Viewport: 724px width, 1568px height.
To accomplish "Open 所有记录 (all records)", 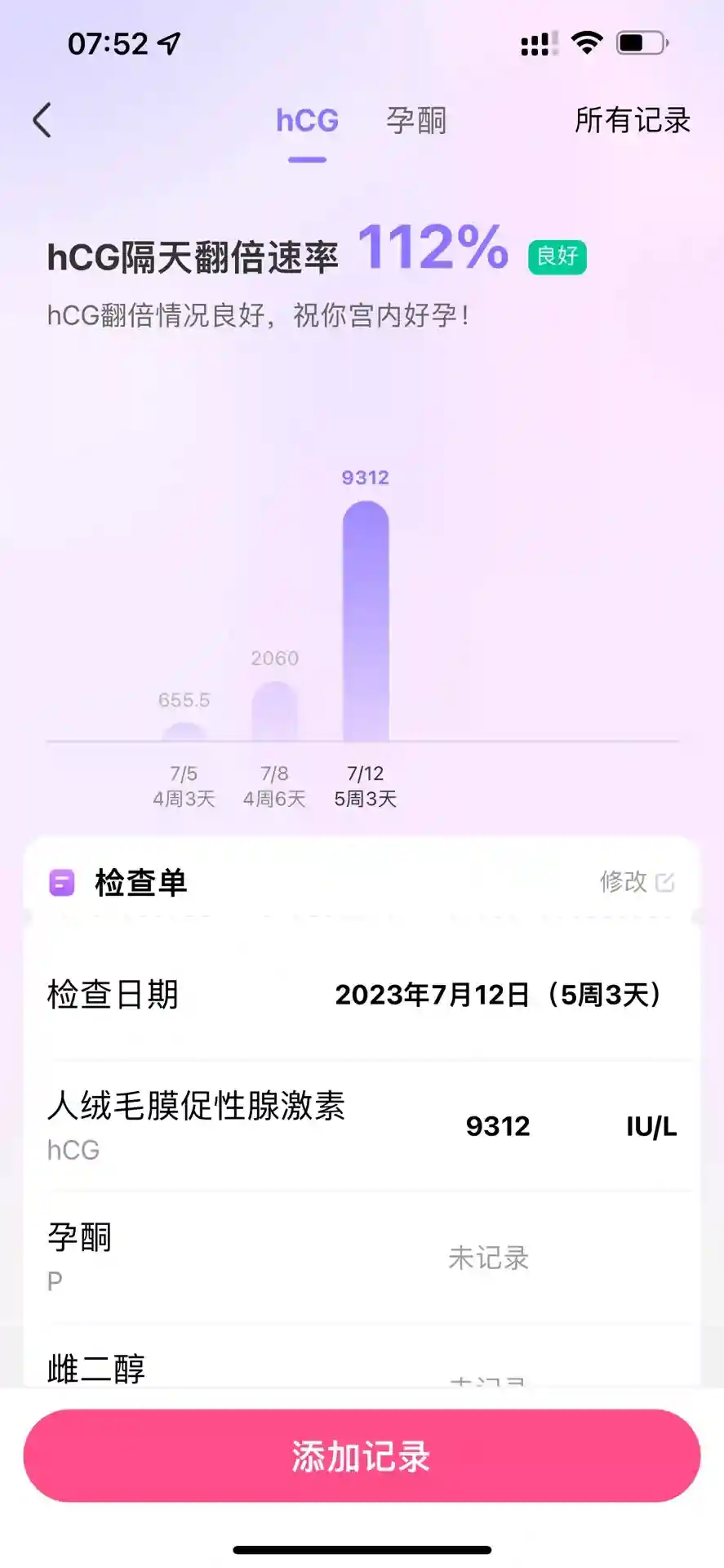I will point(633,120).
